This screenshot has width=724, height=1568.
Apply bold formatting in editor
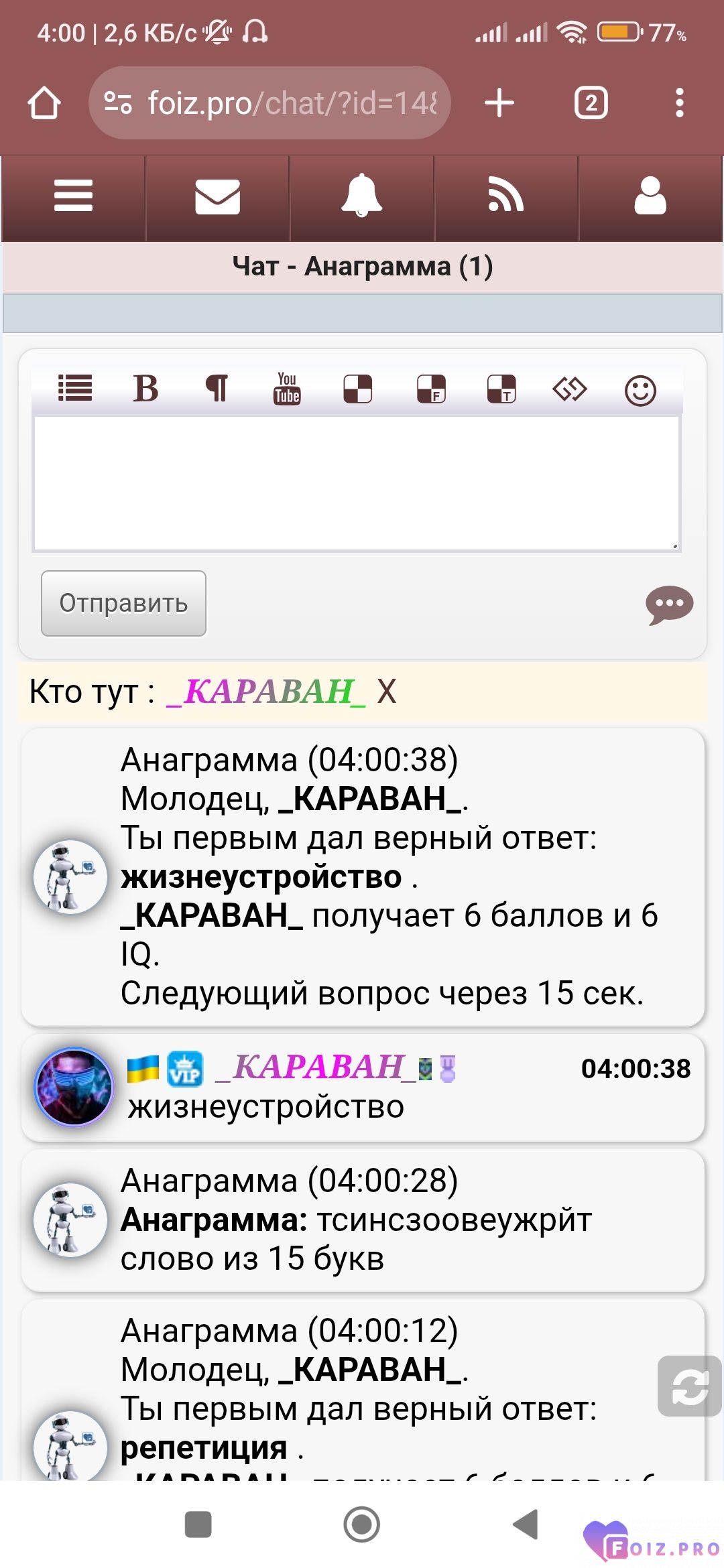coord(145,389)
